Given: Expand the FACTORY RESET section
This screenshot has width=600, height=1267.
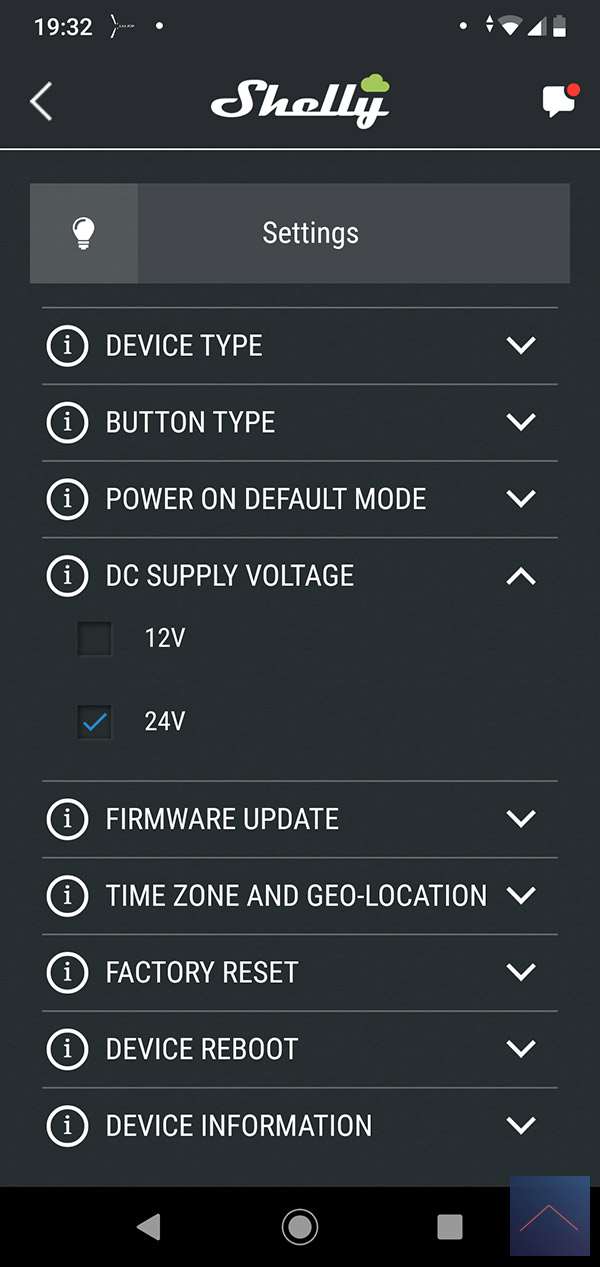Looking at the screenshot, I should coord(521,972).
